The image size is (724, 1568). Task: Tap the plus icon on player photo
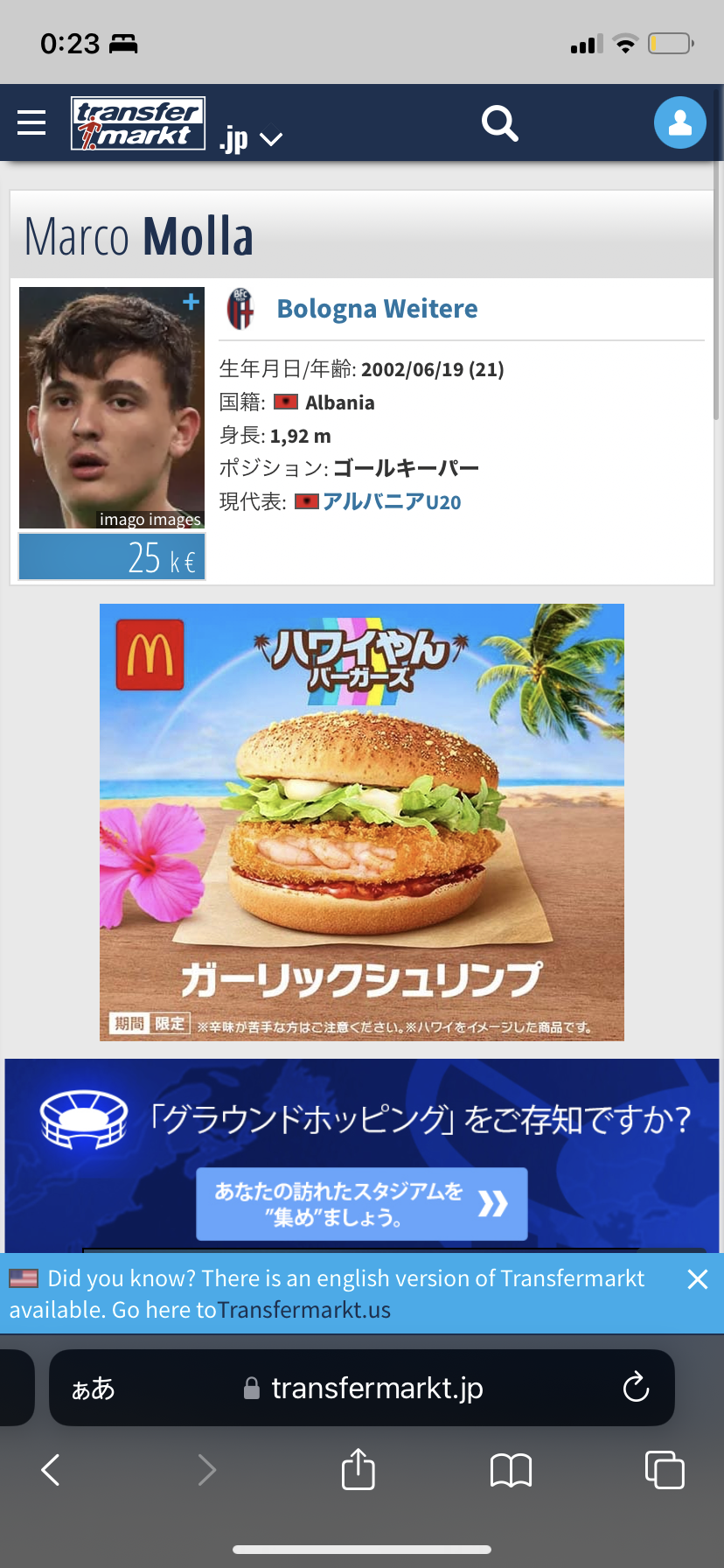click(191, 303)
